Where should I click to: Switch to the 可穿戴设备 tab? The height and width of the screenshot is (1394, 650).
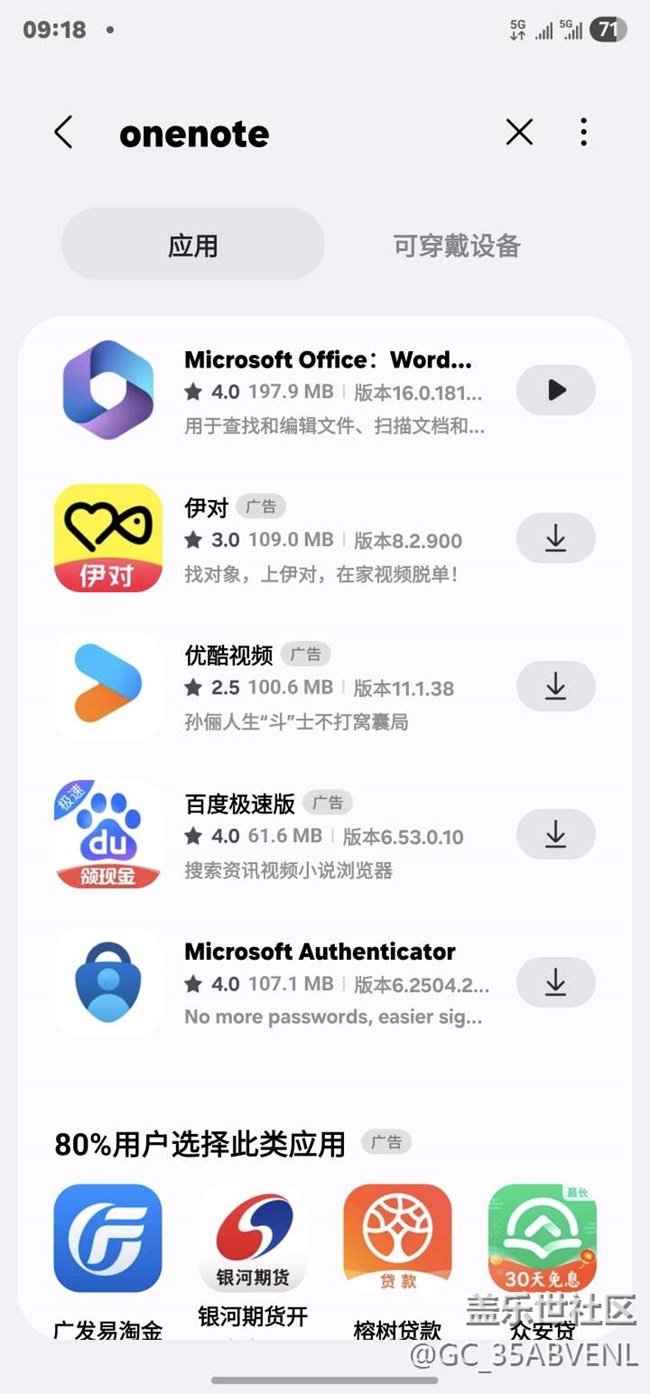456,245
